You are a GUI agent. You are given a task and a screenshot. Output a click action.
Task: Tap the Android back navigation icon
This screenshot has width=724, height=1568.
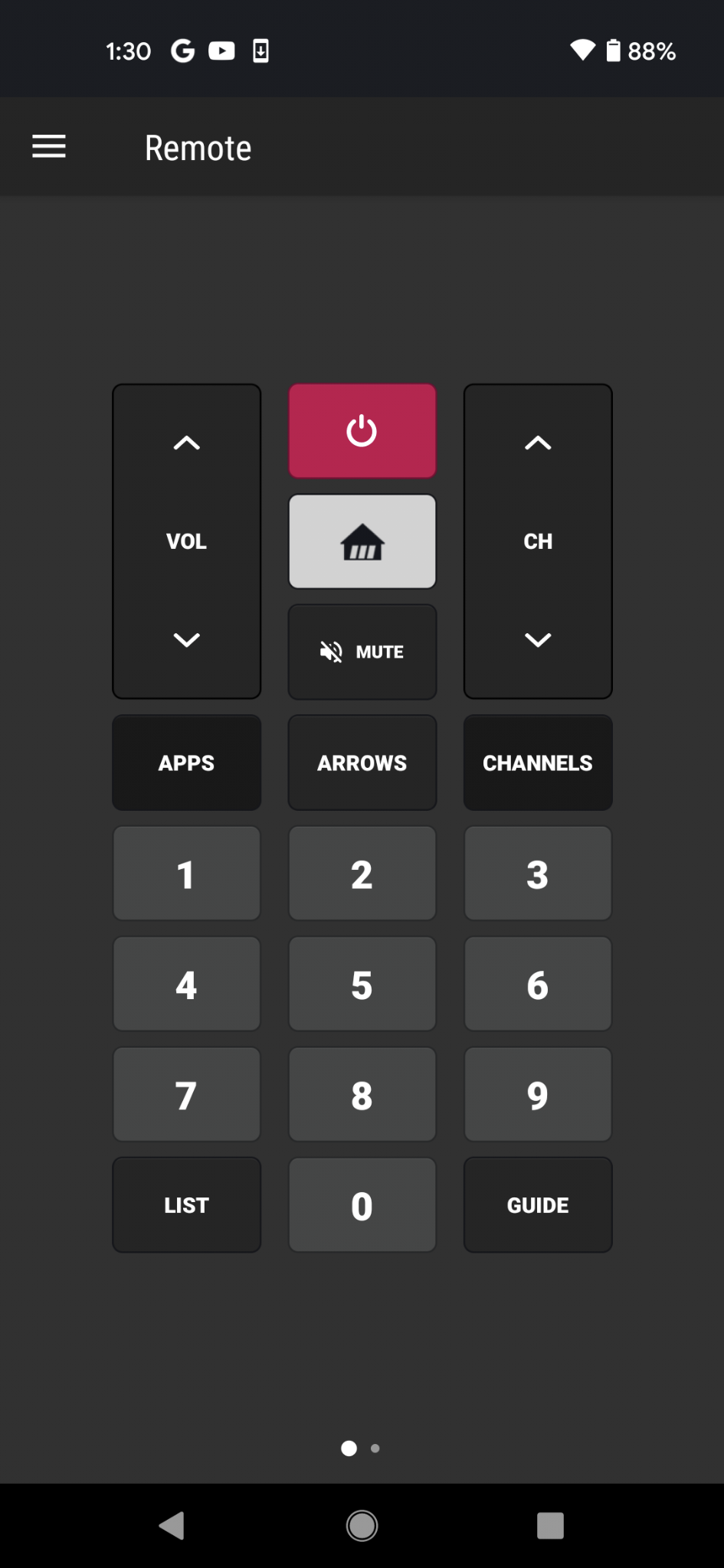(x=172, y=1526)
